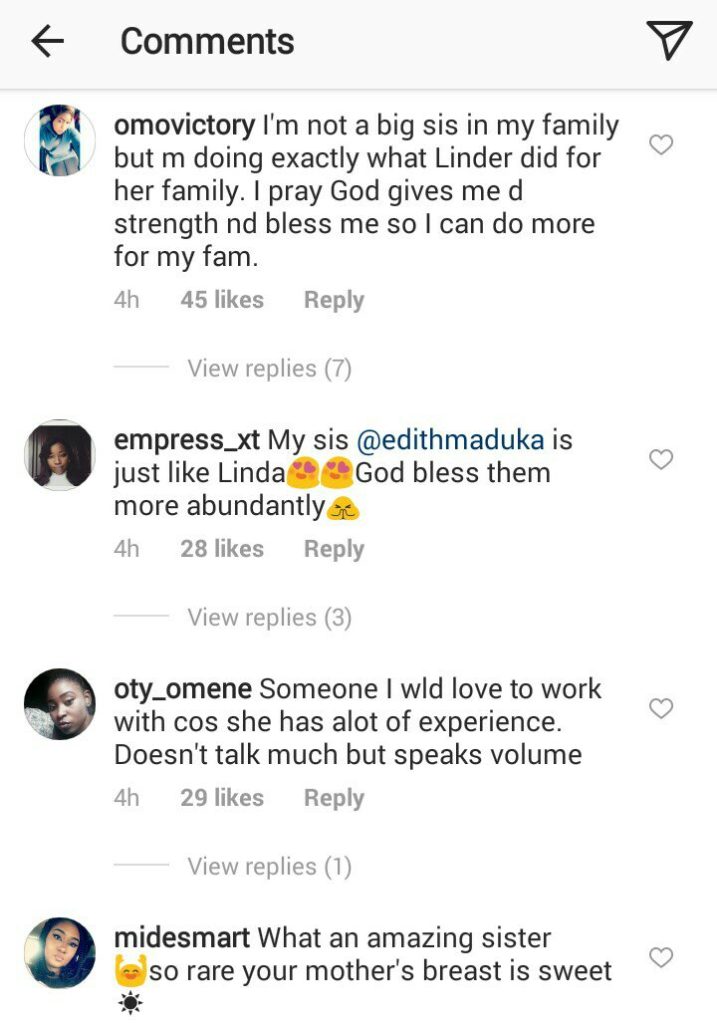Open the direct share paper plane icon

coord(668,41)
